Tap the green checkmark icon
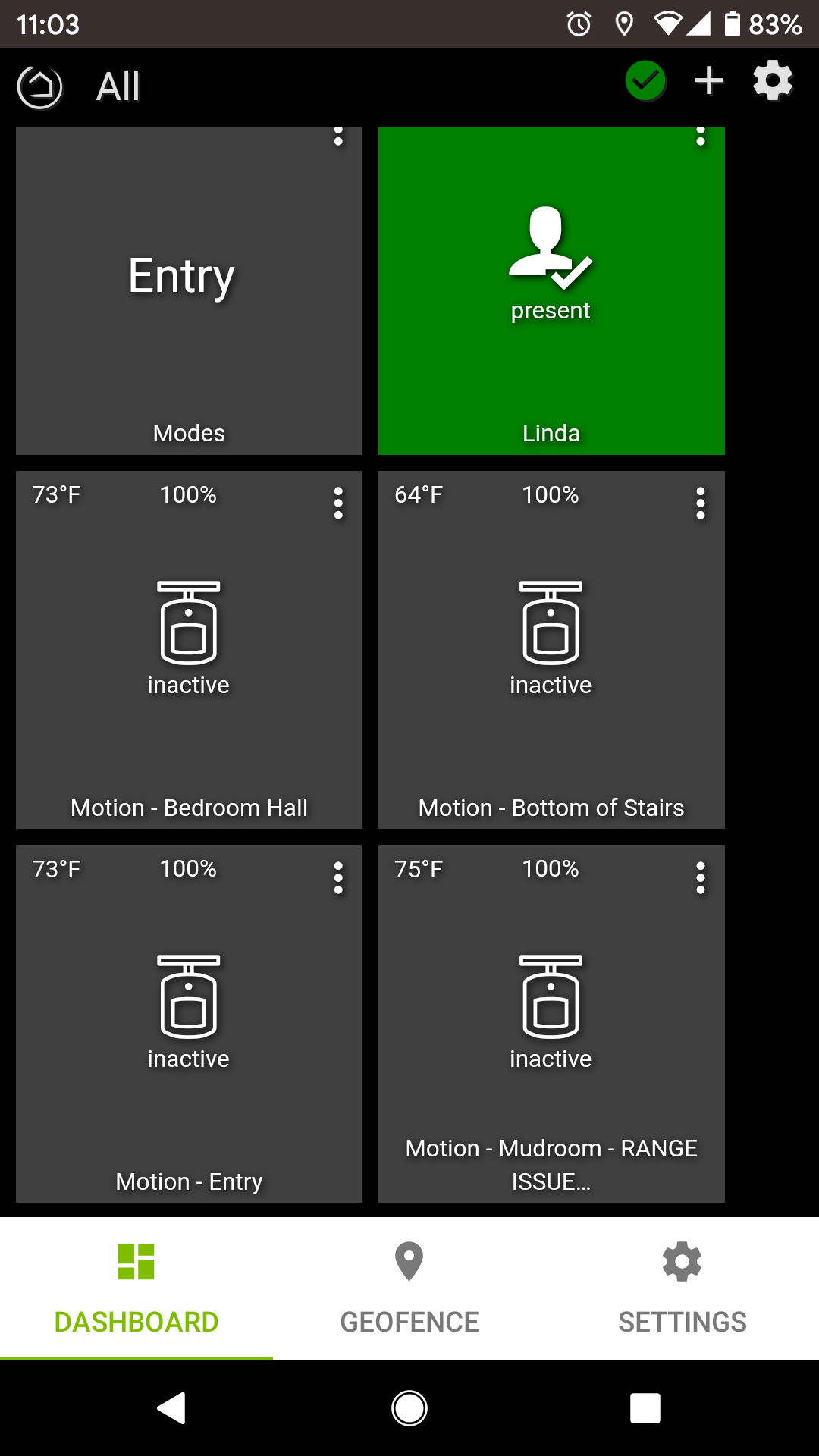The width and height of the screenshot is (819, 1456). click(x=645, y=80)
